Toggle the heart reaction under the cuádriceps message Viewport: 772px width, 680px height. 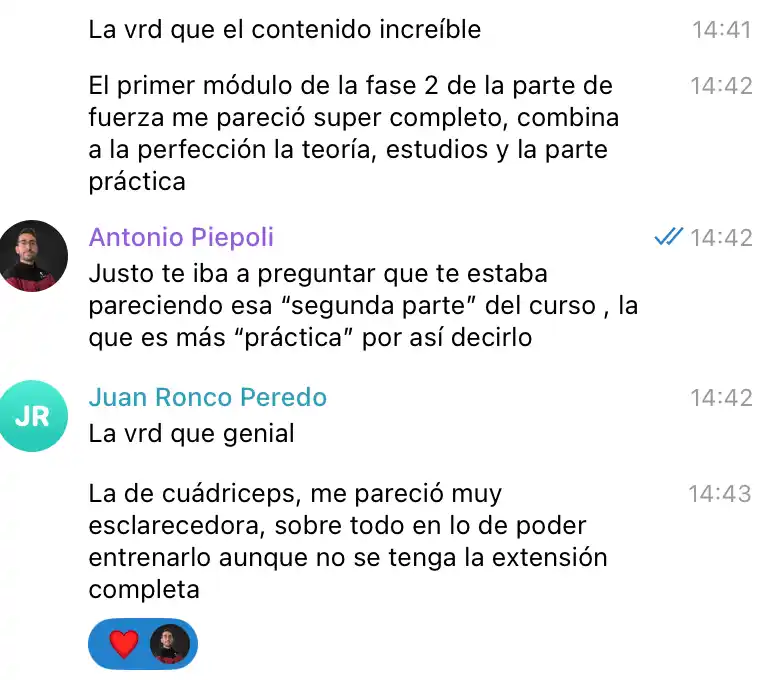tap(125, 644)
